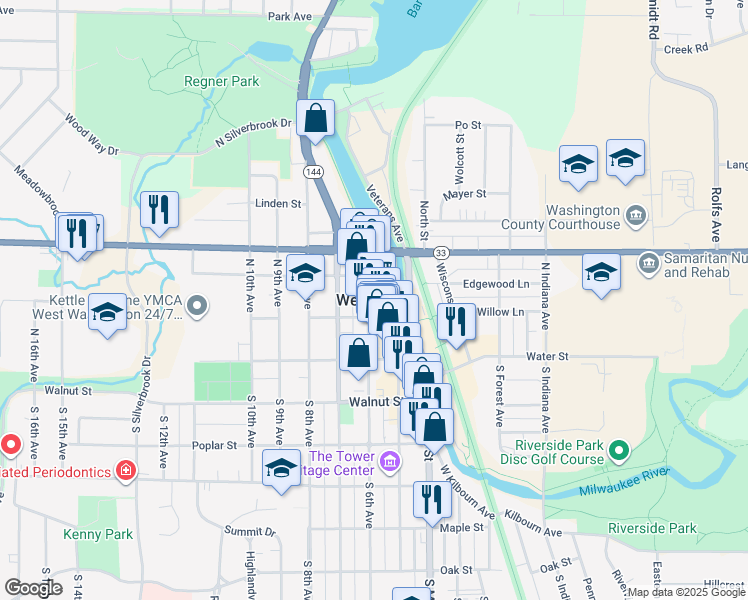748x600 pixels.
Task: Tap the Kettle Moraine YMCA place pin
Action: pyautogui.click(x=197, y=306)
